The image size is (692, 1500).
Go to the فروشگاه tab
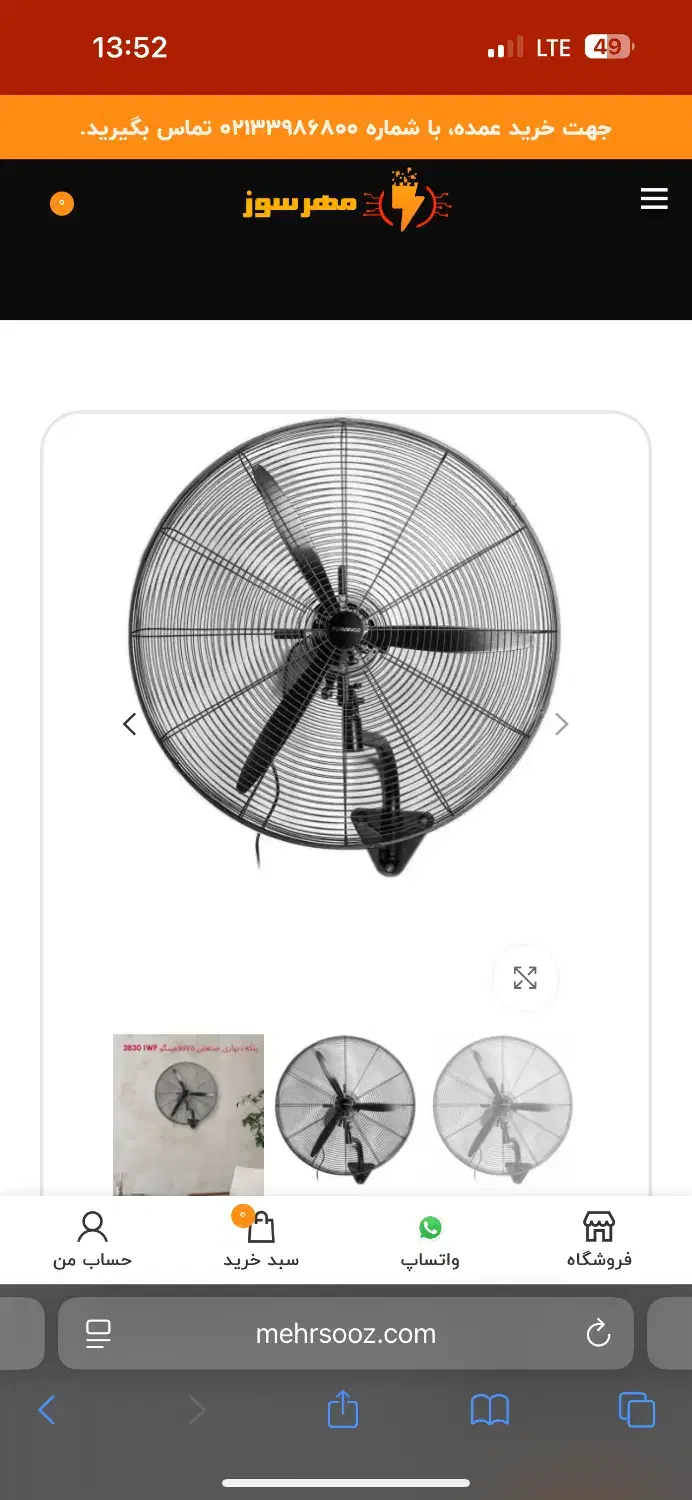point(599,1240)
